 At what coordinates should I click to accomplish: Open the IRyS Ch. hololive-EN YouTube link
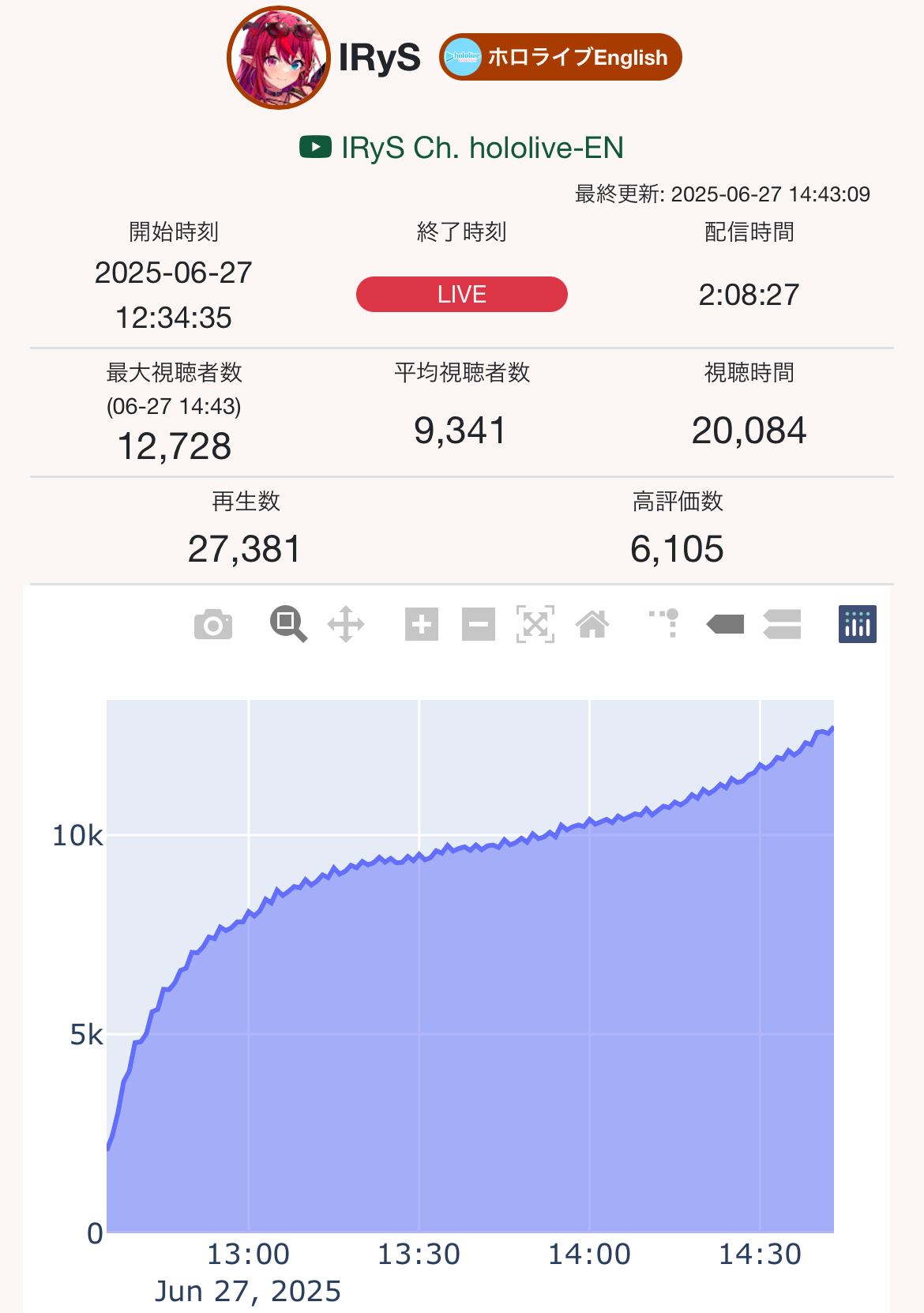point(482,148)
